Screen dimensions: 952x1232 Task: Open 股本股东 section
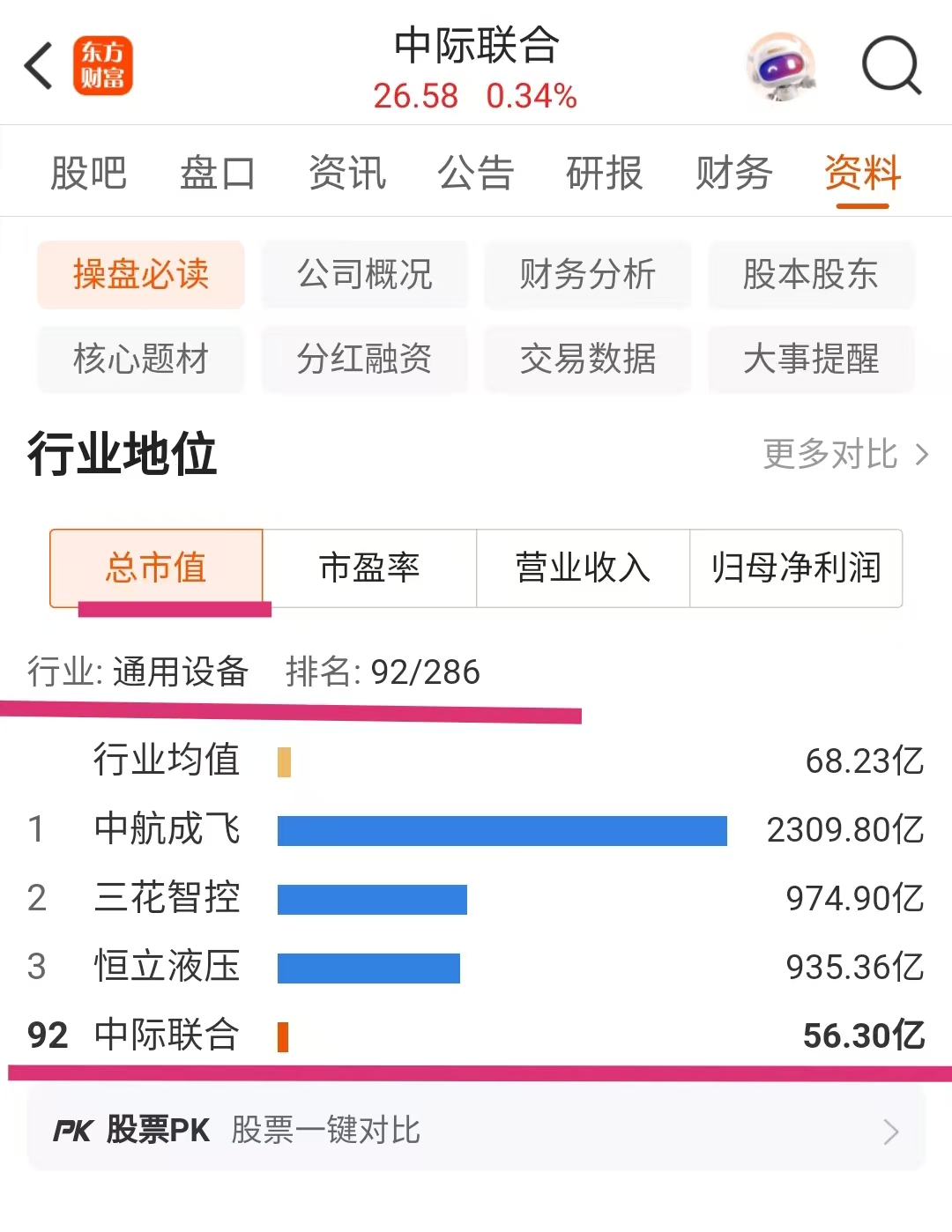[811, 275]
